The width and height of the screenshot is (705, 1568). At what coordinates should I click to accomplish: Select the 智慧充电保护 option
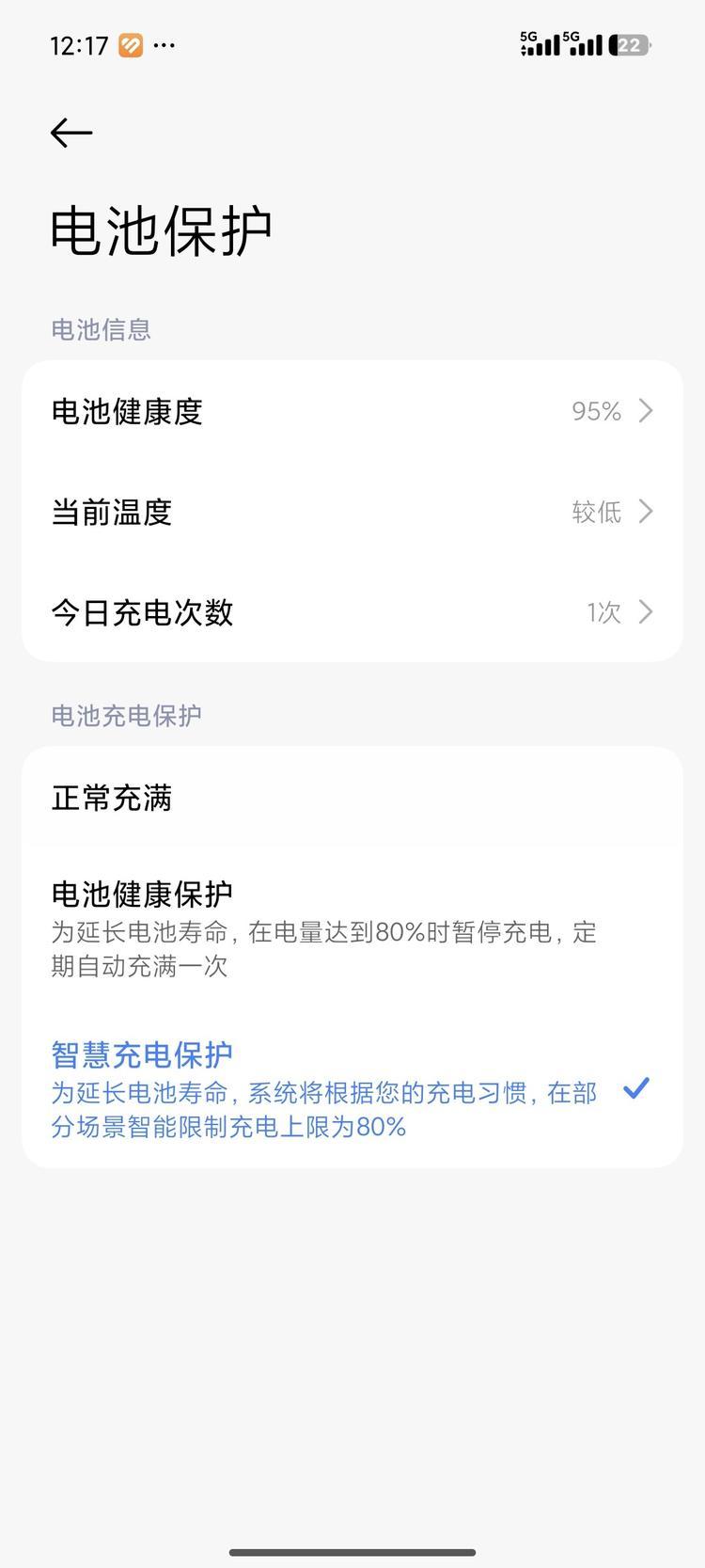tap(352, 1088)
